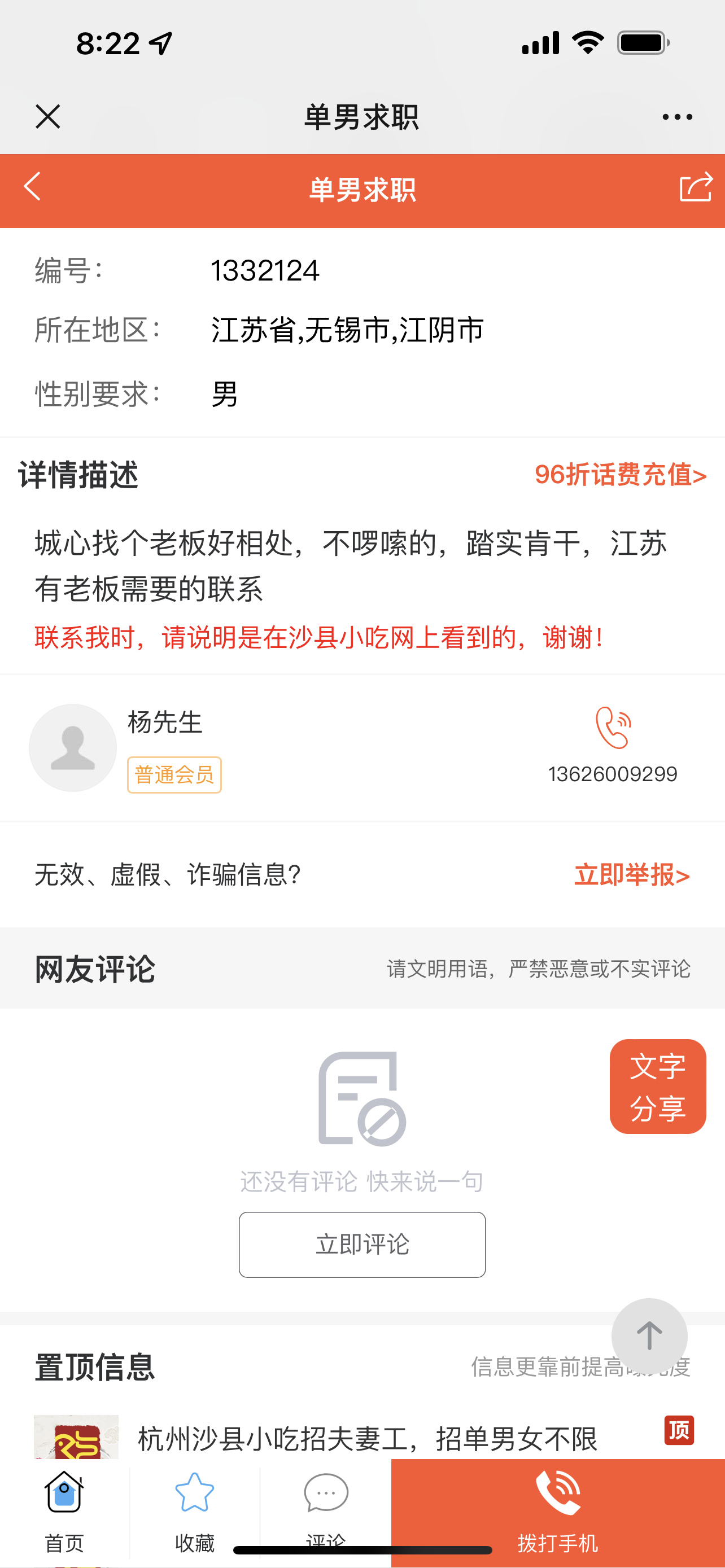Open the 96折话费充值 link
Viewport: 725px width, 1568px height.
coord(619,475)
